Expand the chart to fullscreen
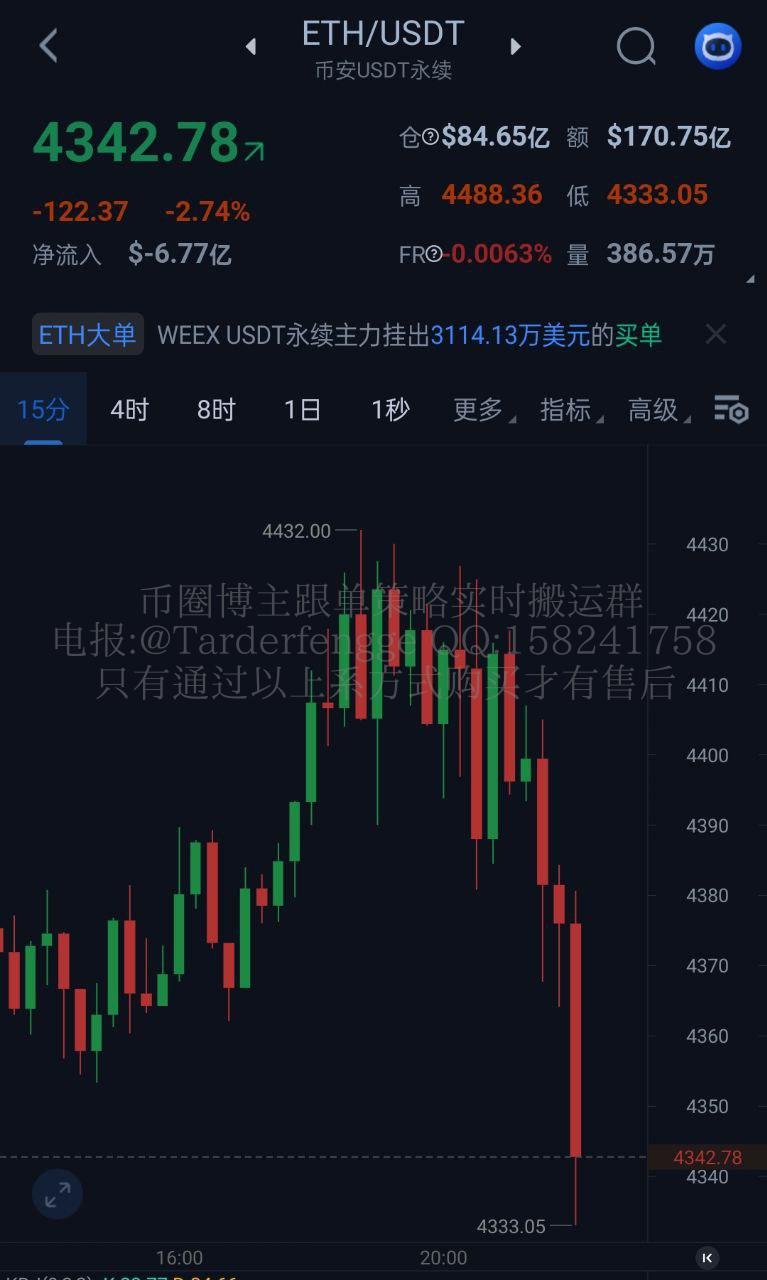Viewport: 767px width, 1280px height. (x=57, y=1194)
